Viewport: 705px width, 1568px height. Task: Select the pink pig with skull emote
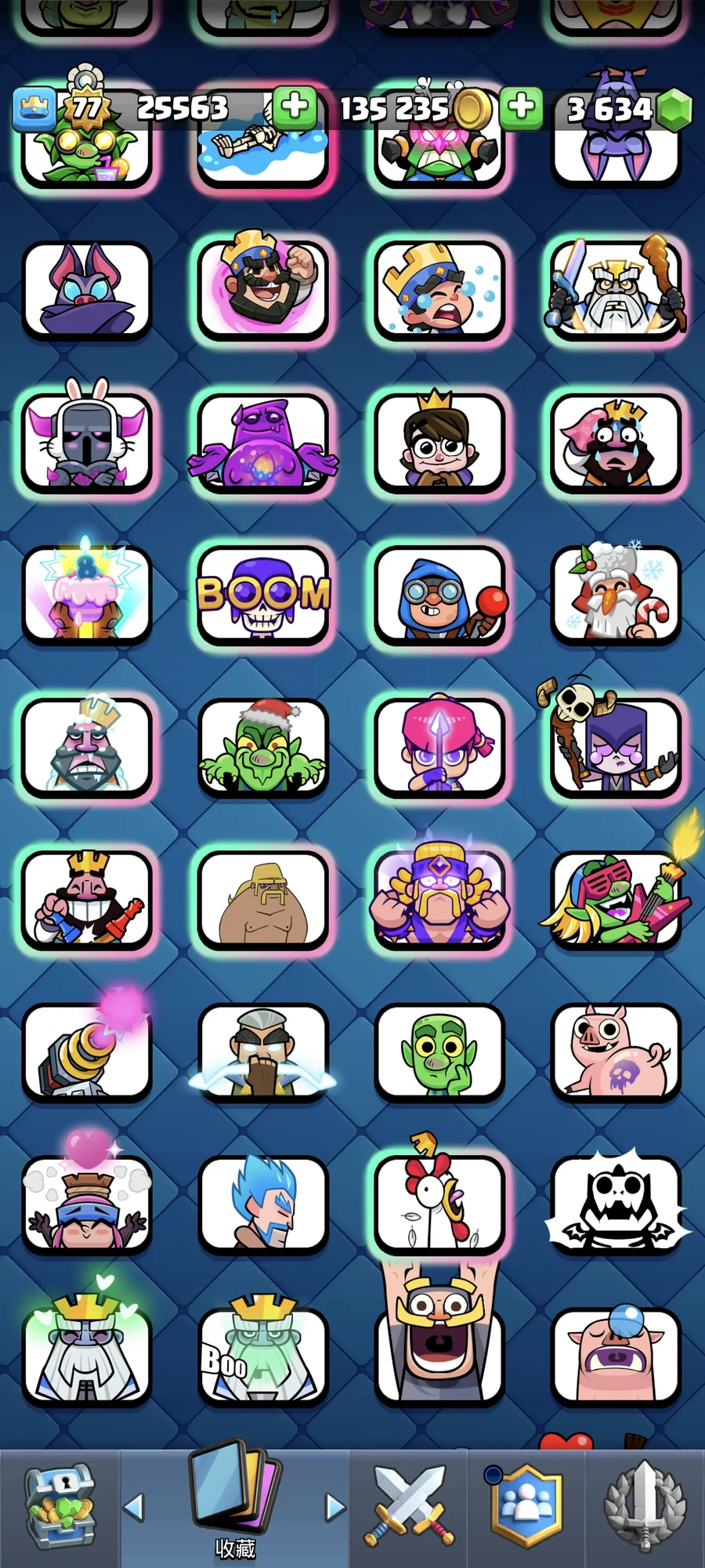[616, 1052]
